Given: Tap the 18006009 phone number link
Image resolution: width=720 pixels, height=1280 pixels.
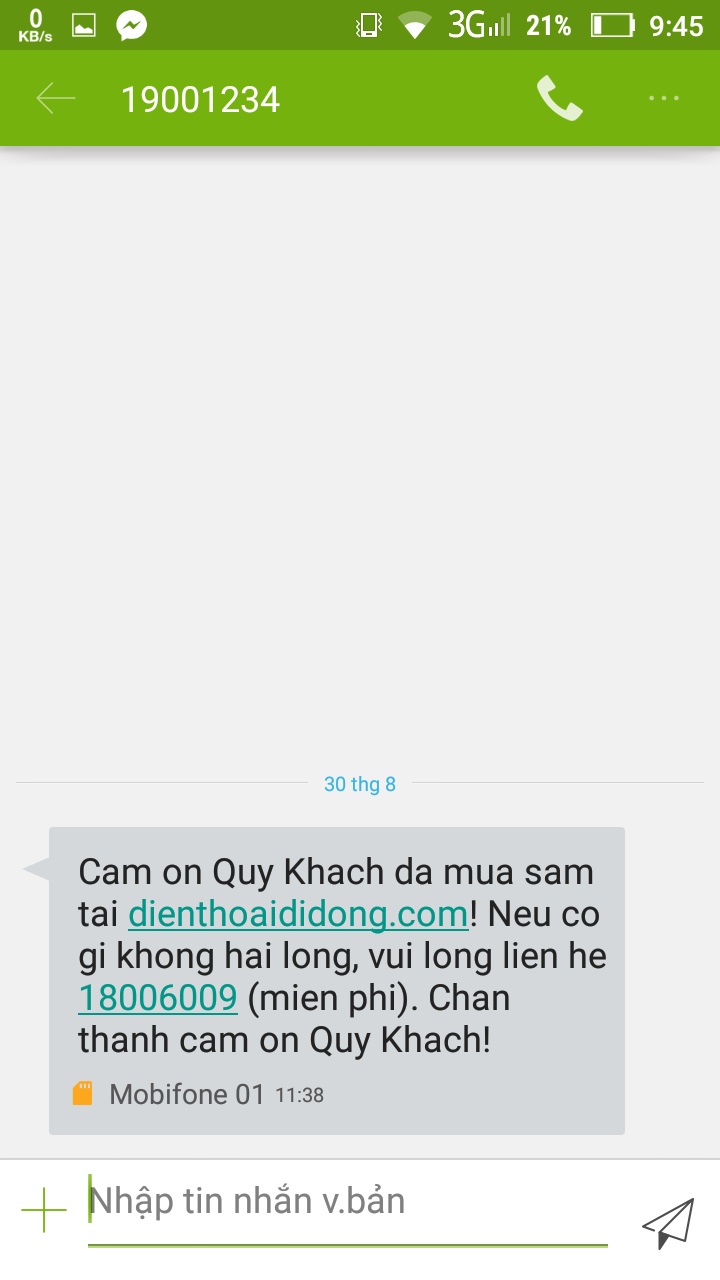Looking at the screenshot, I should click(x=157, y=998).
